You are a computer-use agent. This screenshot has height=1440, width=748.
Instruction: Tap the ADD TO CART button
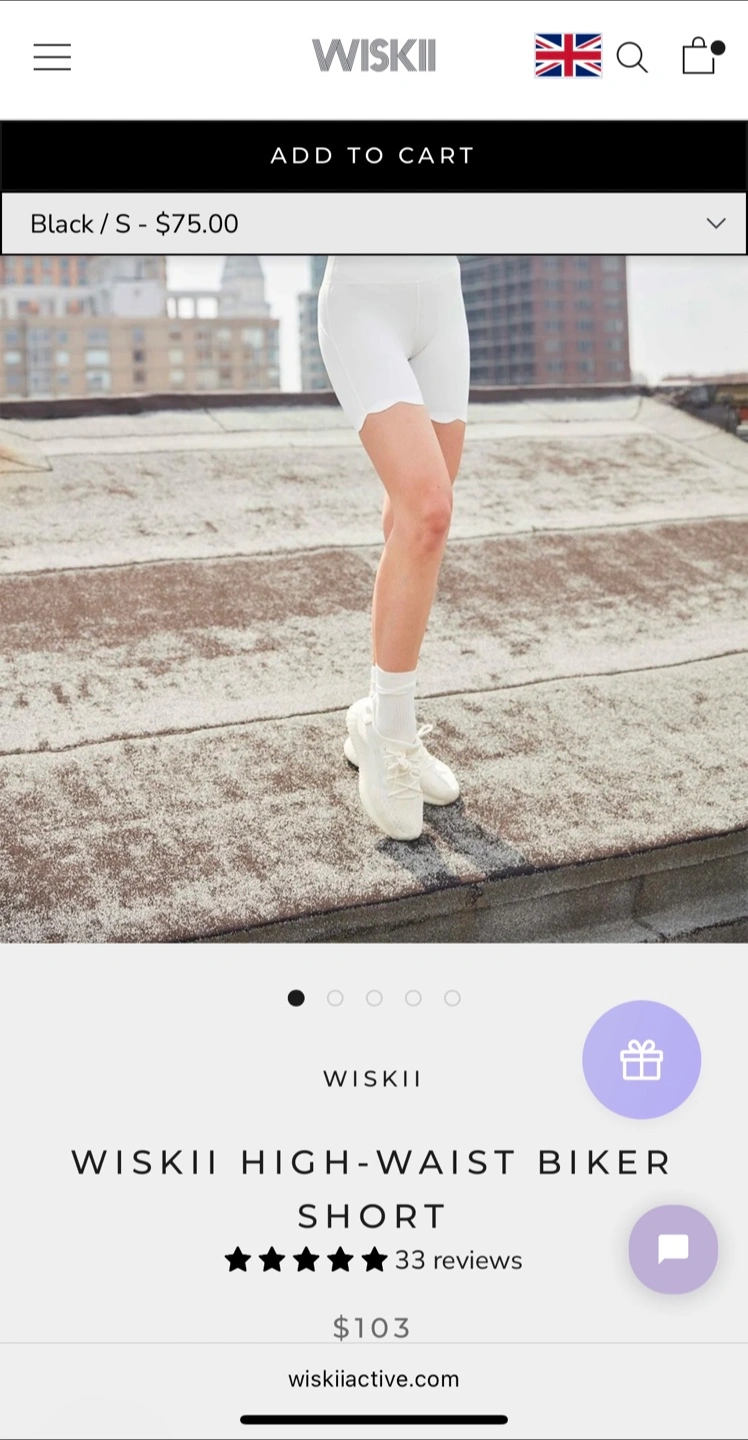click(x=374, y=155)
